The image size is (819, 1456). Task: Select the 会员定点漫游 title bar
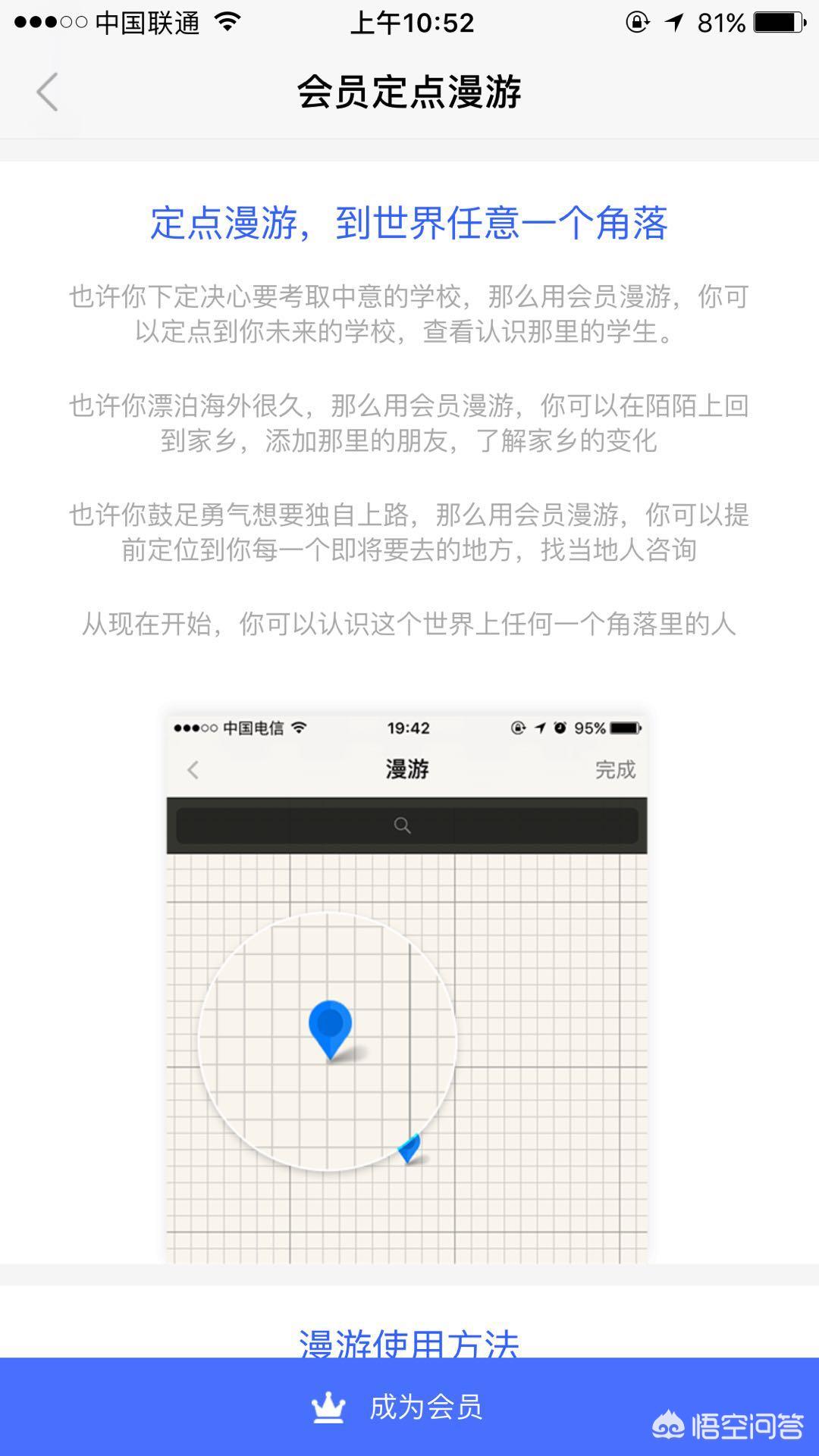point(409,92)
